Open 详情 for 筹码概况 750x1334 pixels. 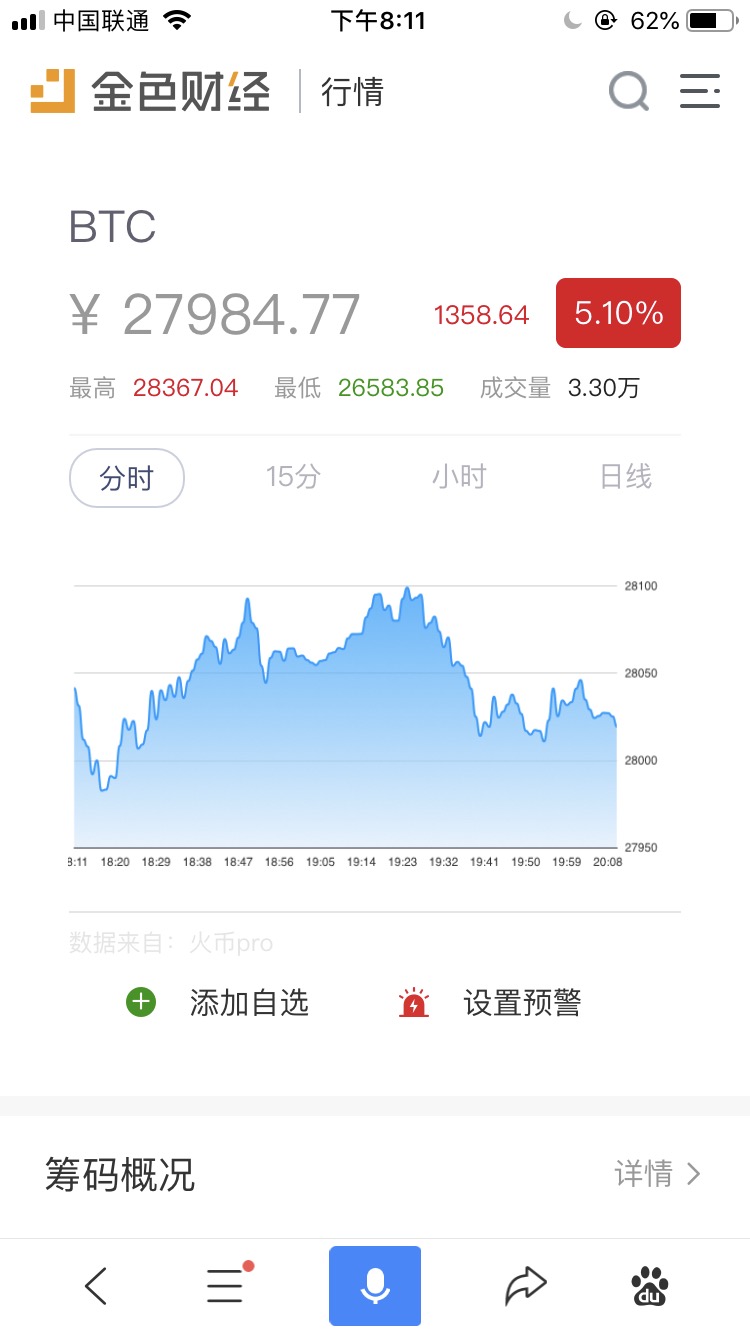657,1173
